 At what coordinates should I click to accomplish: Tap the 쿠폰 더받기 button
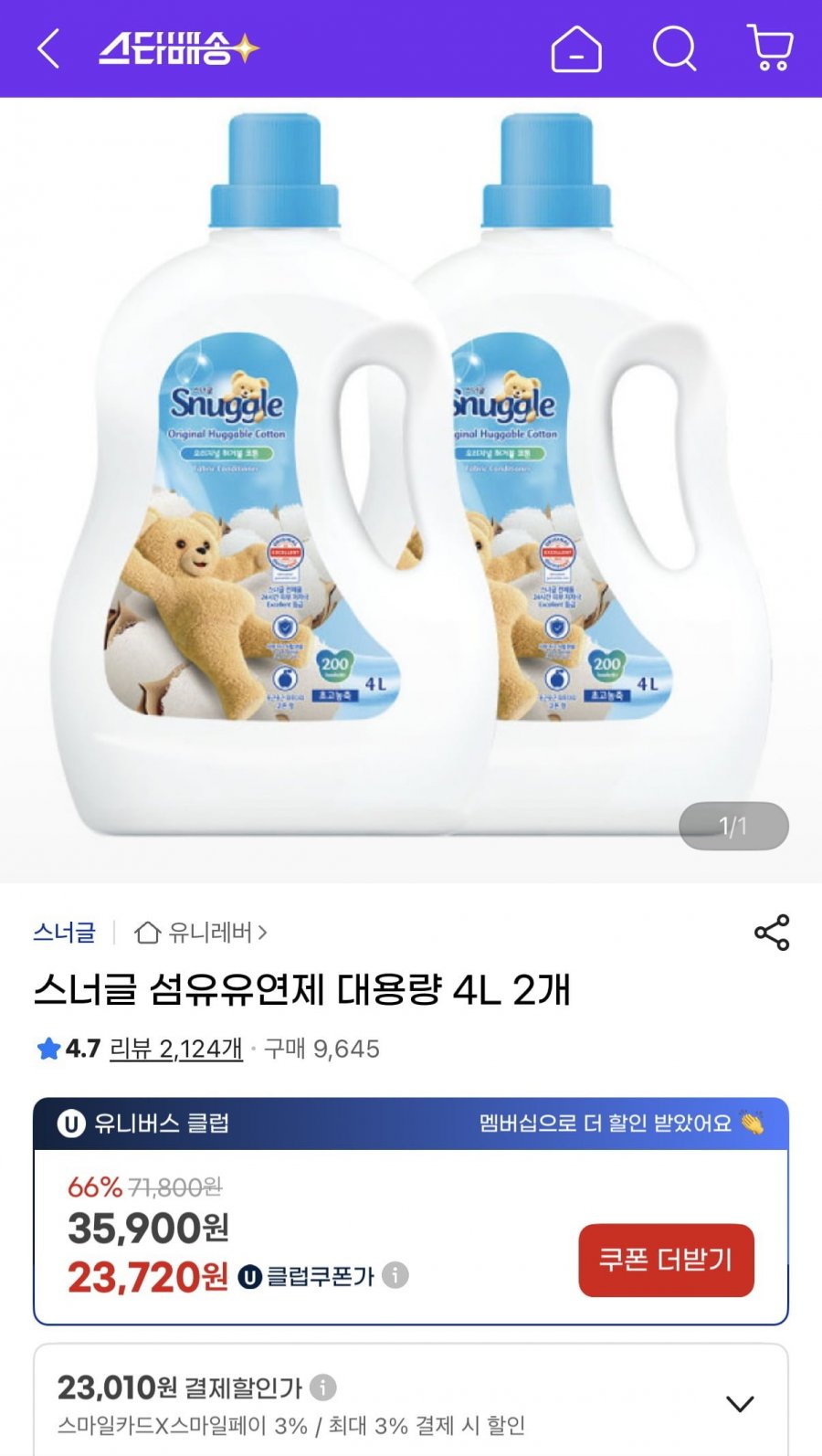[x=666, y=1260]
